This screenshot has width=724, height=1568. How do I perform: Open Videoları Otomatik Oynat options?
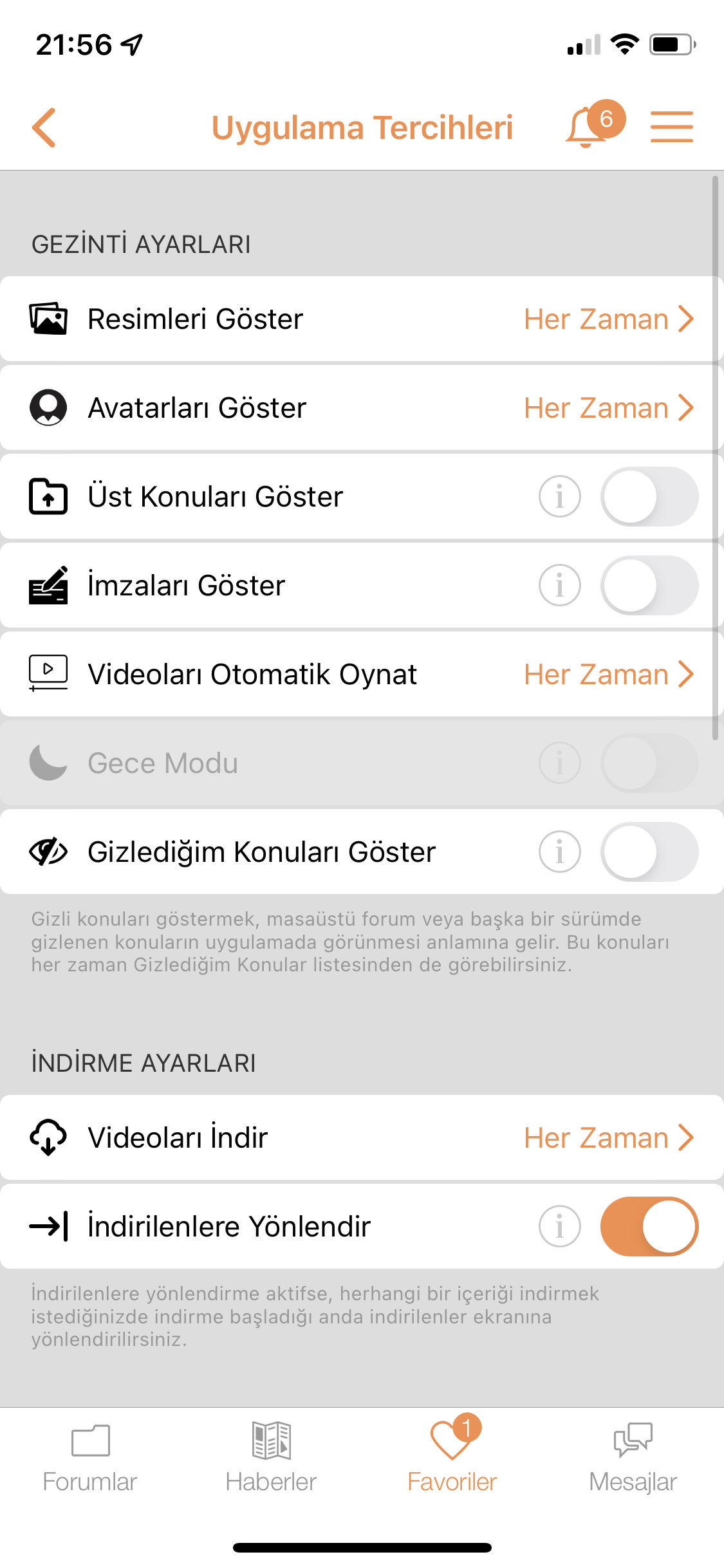(x=362, y=675)
